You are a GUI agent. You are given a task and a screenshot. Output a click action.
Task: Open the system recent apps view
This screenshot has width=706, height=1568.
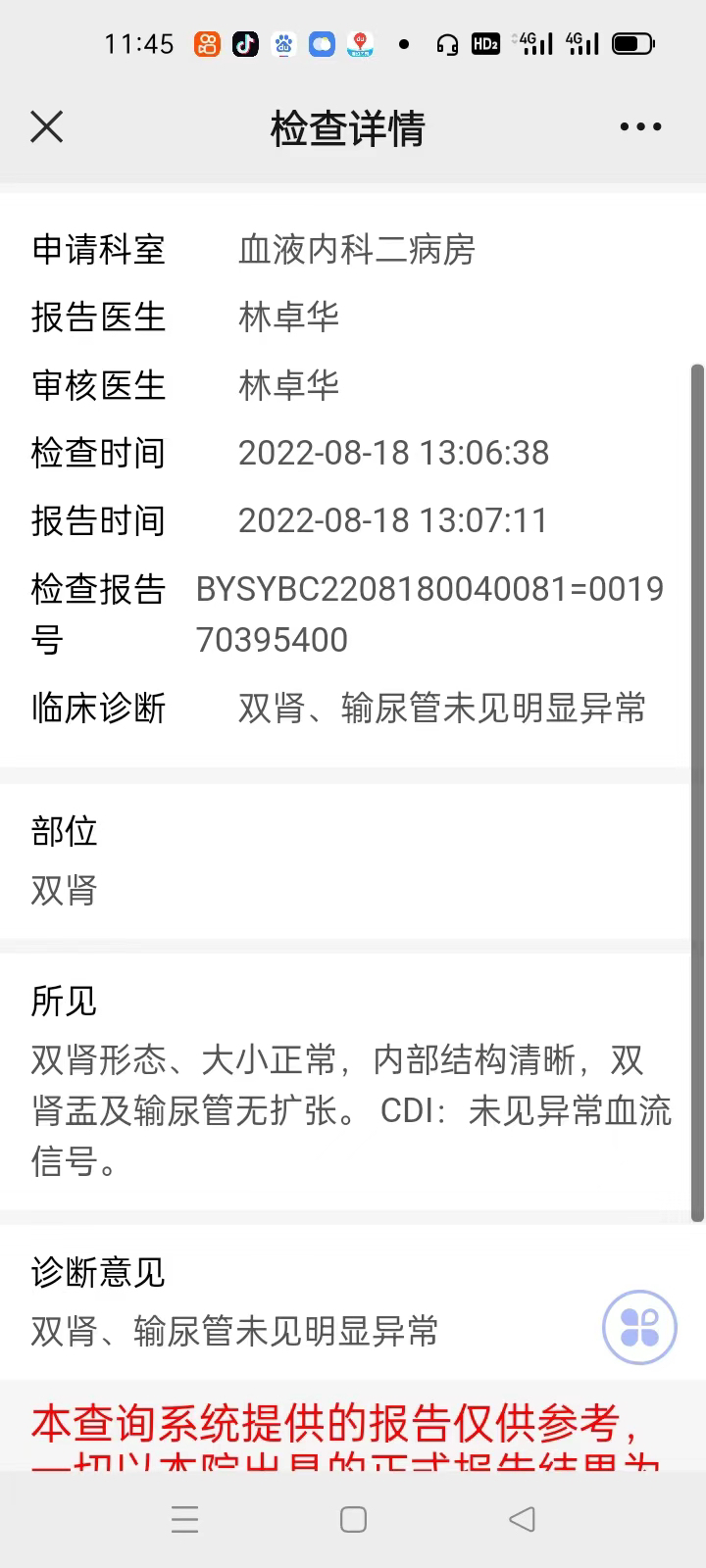[184, 1520]
